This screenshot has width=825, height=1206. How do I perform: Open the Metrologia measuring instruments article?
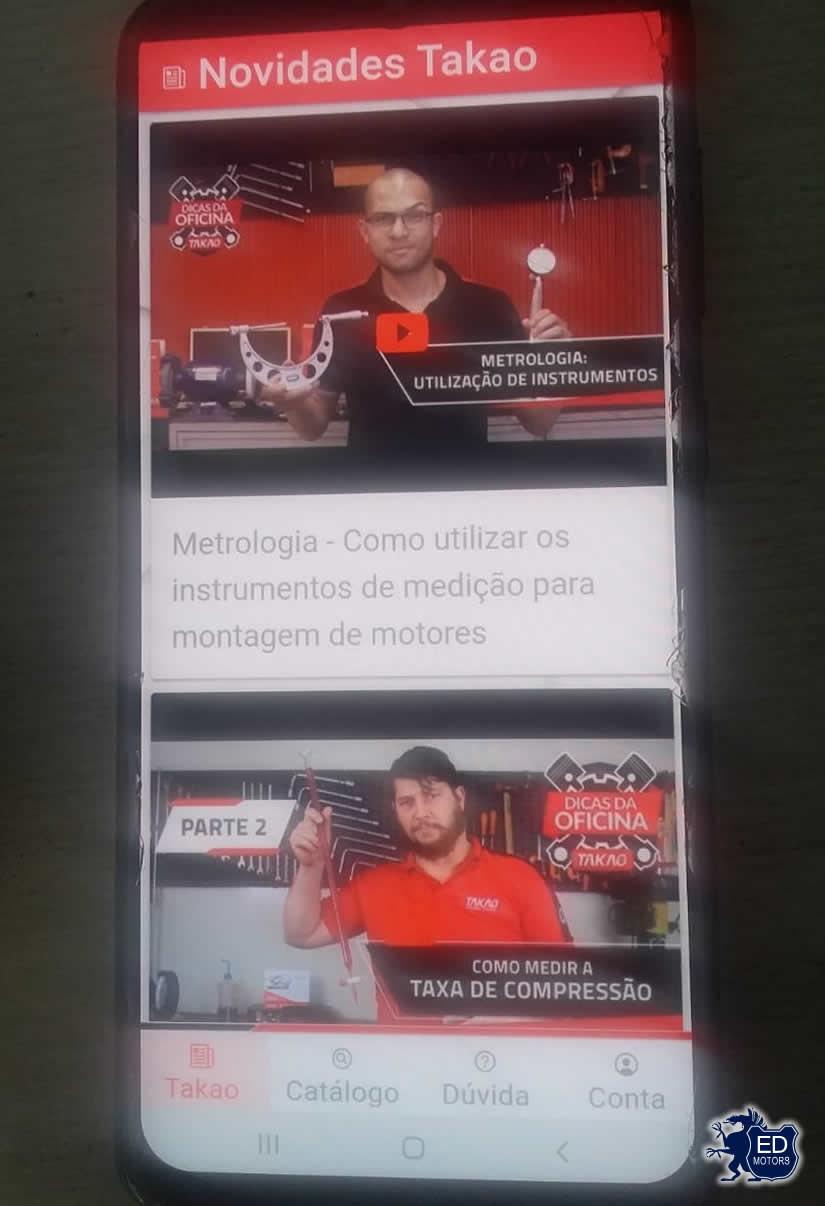tap(384, 585)
